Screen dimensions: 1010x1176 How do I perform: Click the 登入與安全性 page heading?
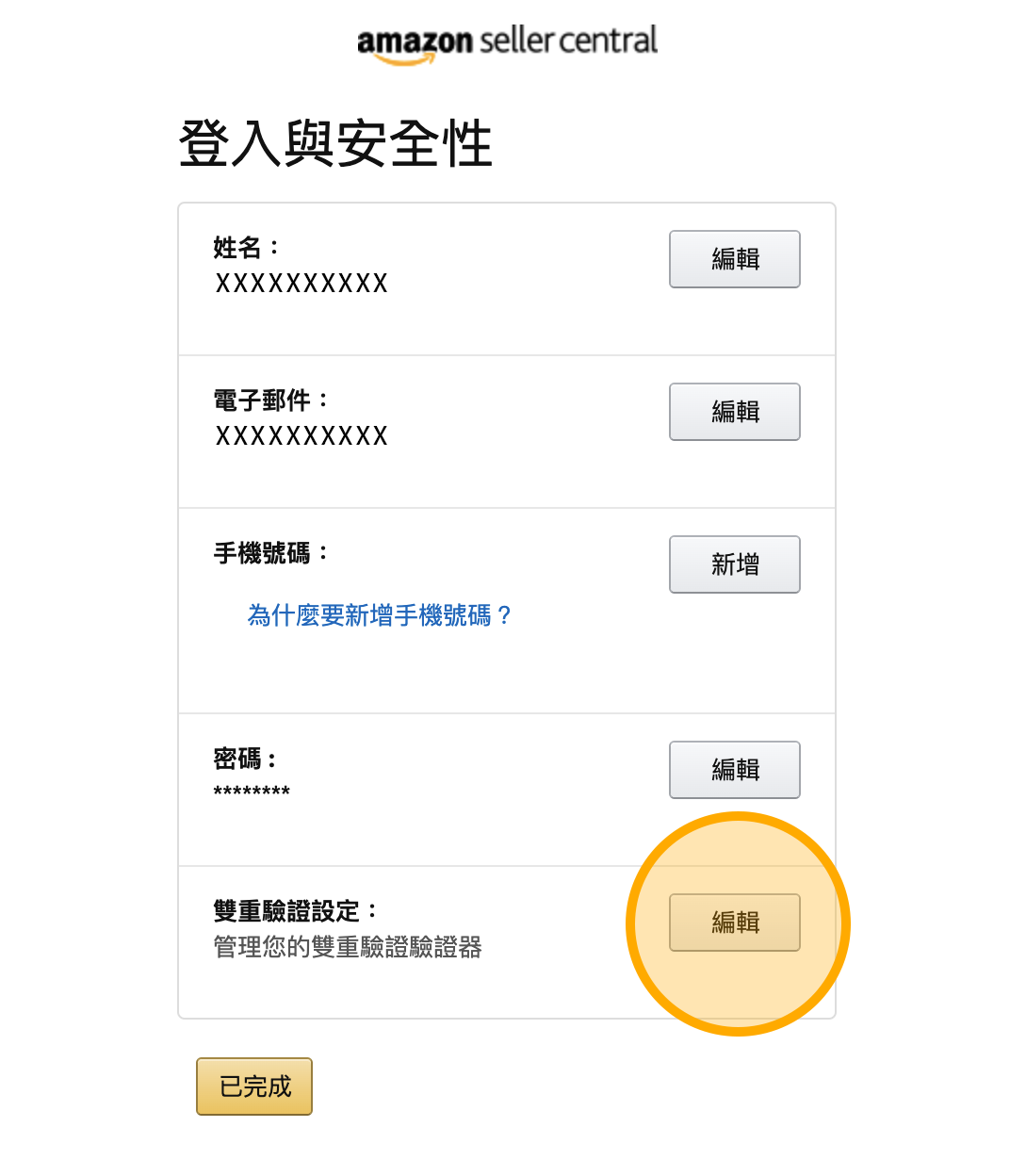click(334, 143)
